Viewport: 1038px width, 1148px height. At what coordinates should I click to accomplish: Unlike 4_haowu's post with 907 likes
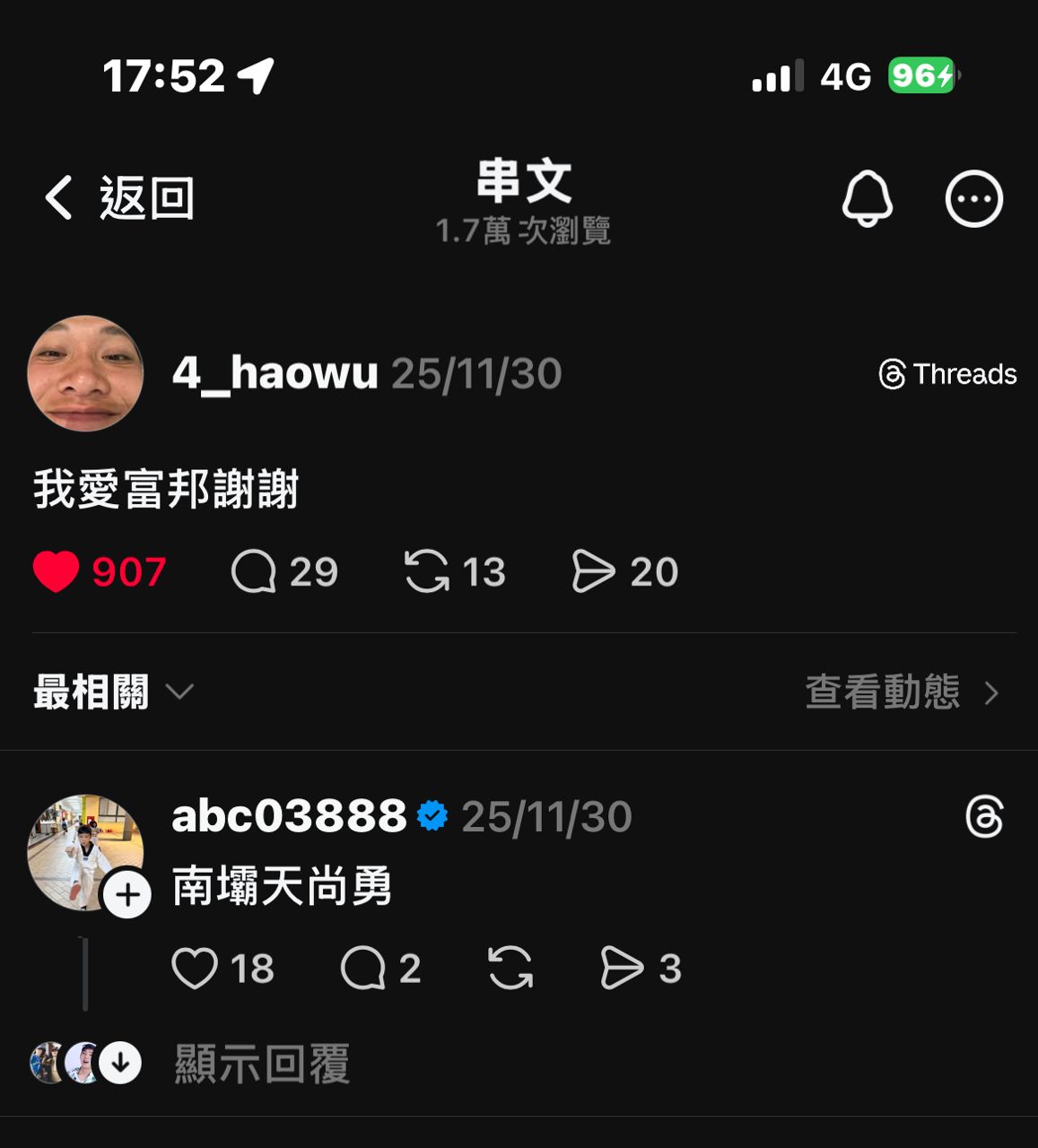click(56, 572)
